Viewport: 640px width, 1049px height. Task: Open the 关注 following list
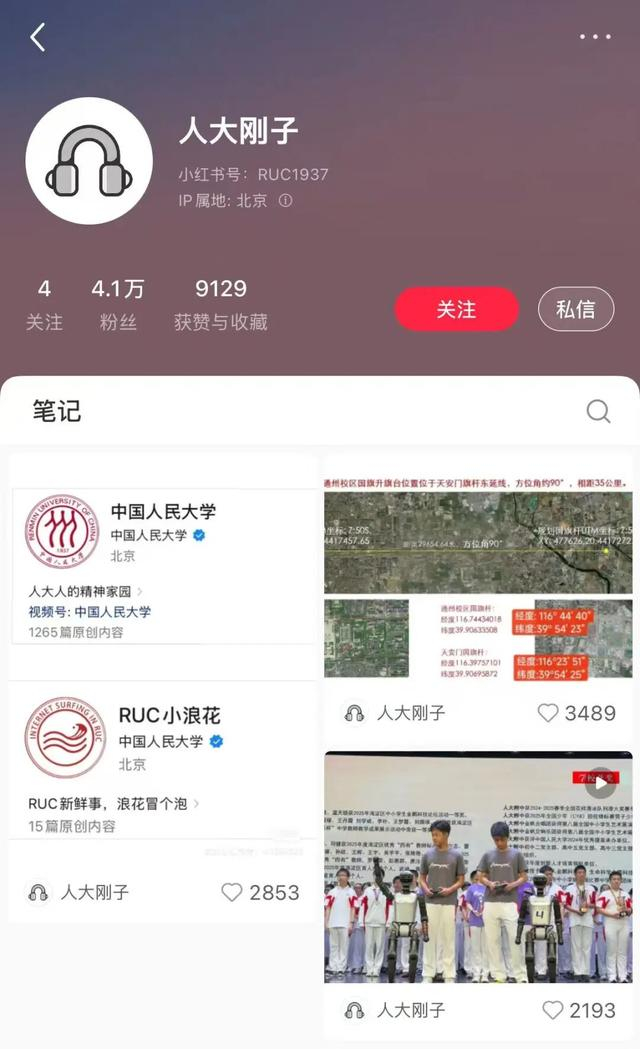click(x=44, y=304)
